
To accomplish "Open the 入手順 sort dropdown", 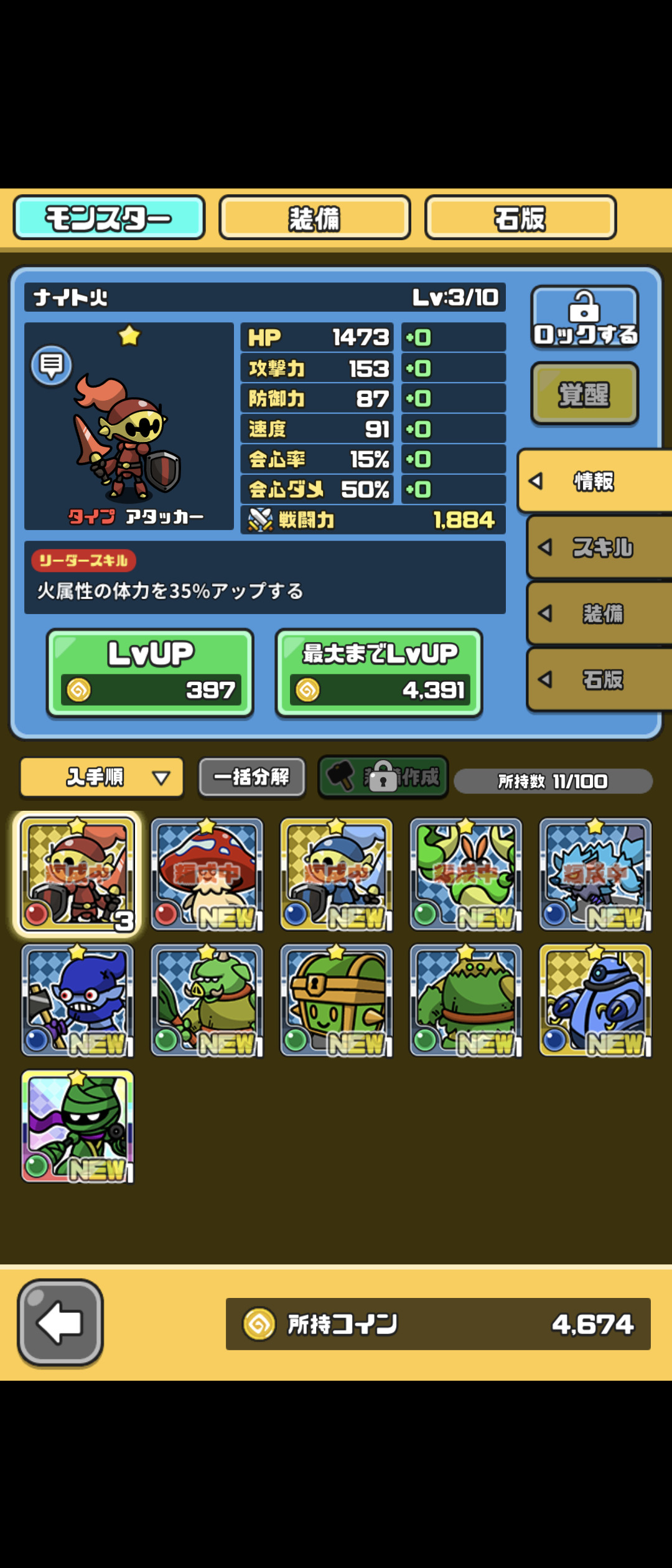I will (102, 777).
